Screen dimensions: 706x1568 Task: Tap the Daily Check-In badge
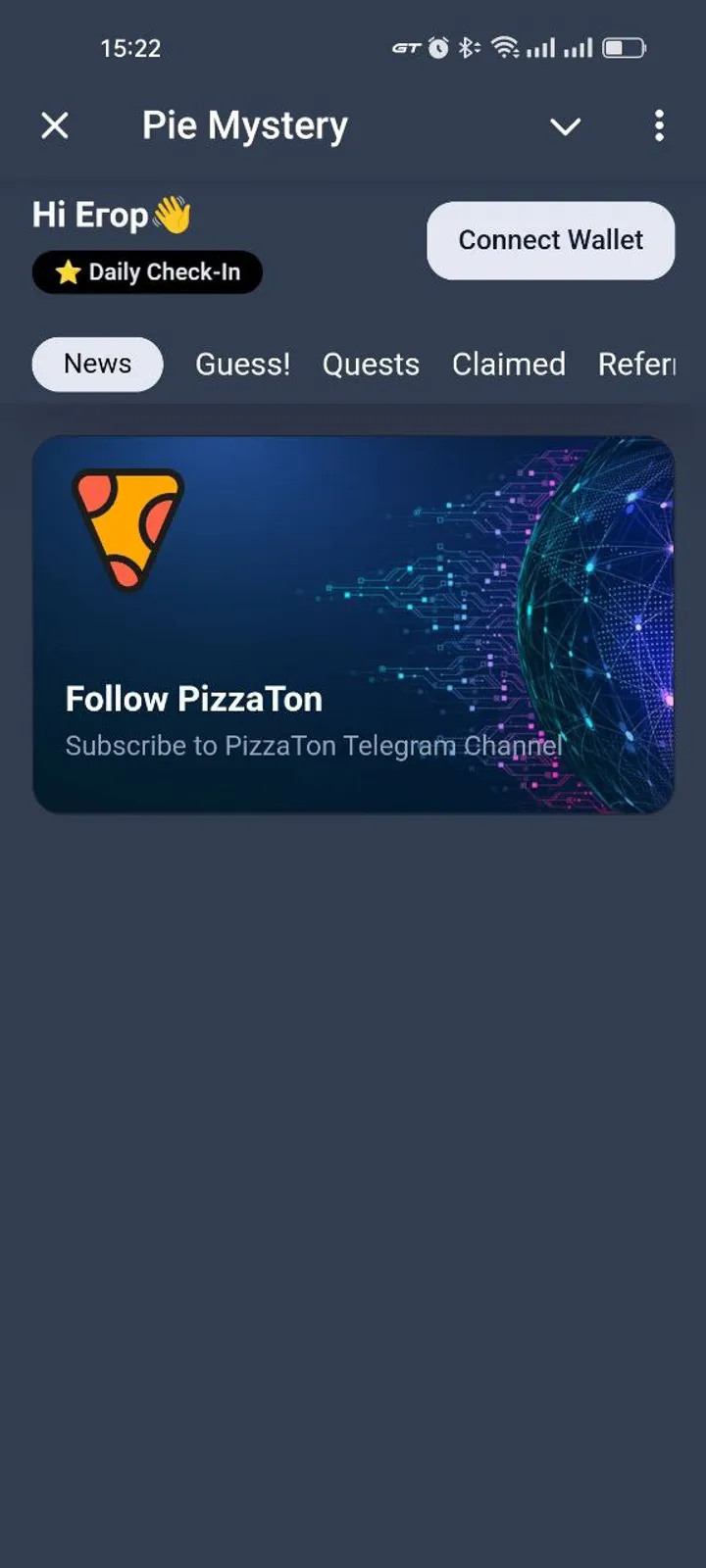(x=147, y=272)
